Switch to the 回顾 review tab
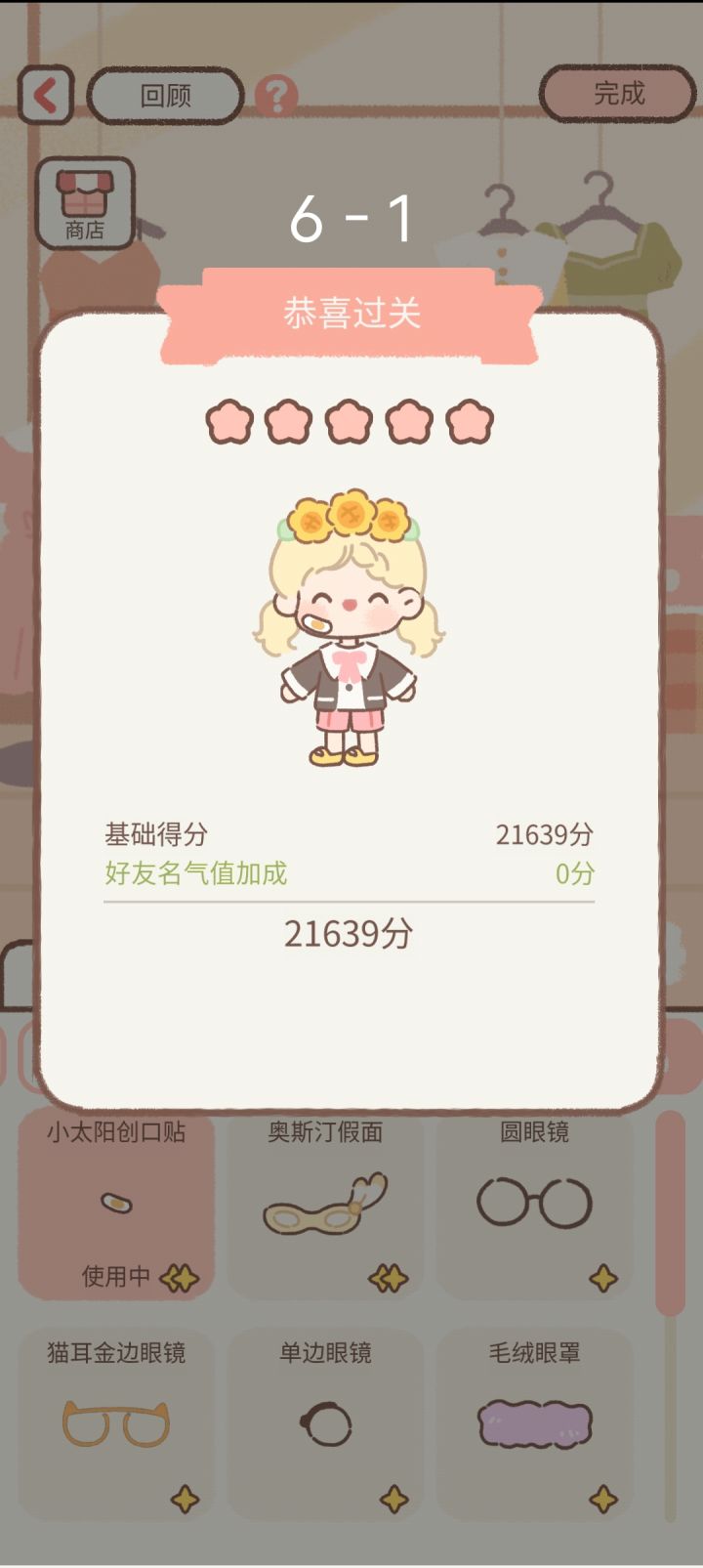The width and height of the screenshot is (703, 1568). pos(164,94)
